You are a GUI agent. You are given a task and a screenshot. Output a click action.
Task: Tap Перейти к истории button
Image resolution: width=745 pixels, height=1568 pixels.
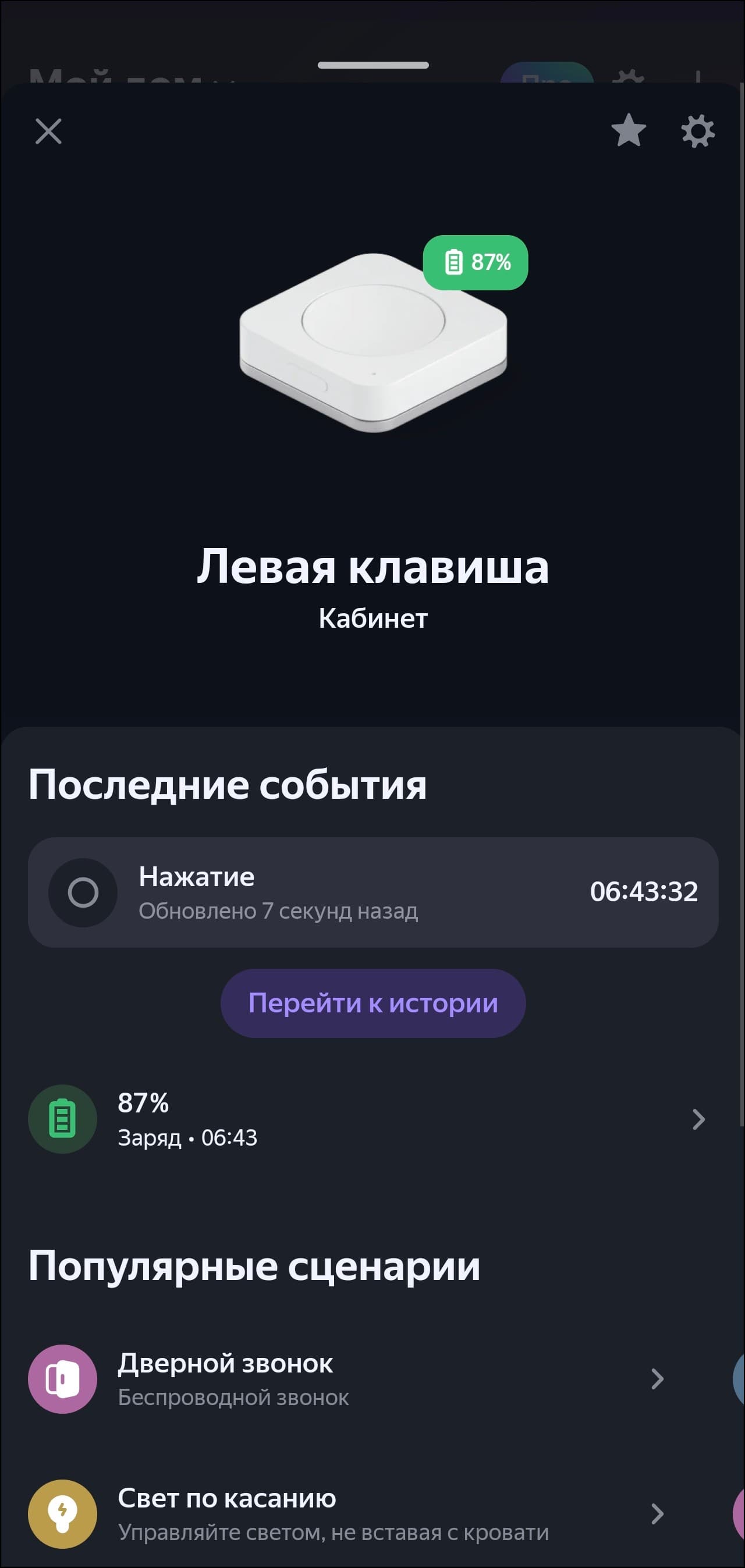coord(373,1003)
